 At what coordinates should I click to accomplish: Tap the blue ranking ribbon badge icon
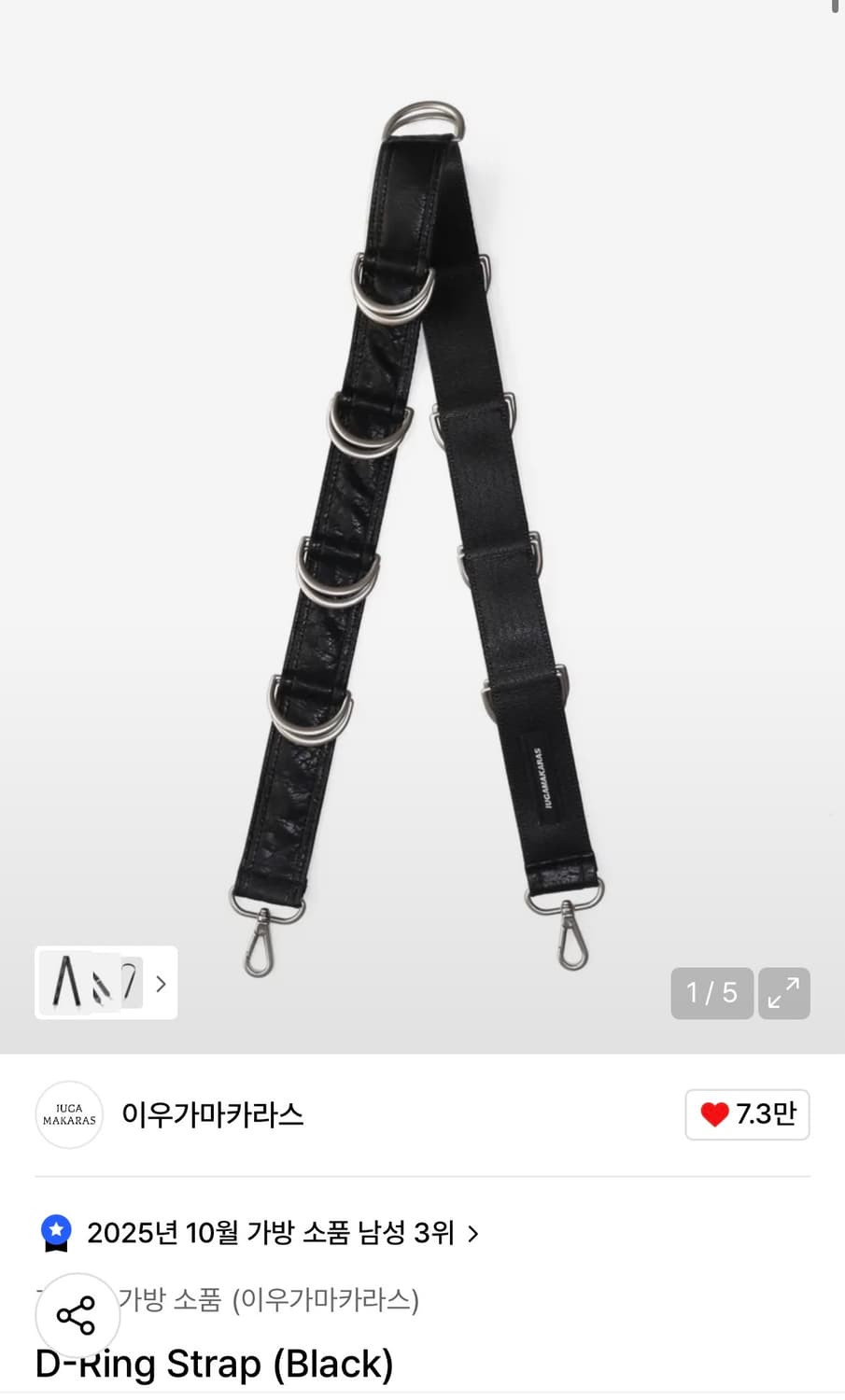pos(57,1232)
